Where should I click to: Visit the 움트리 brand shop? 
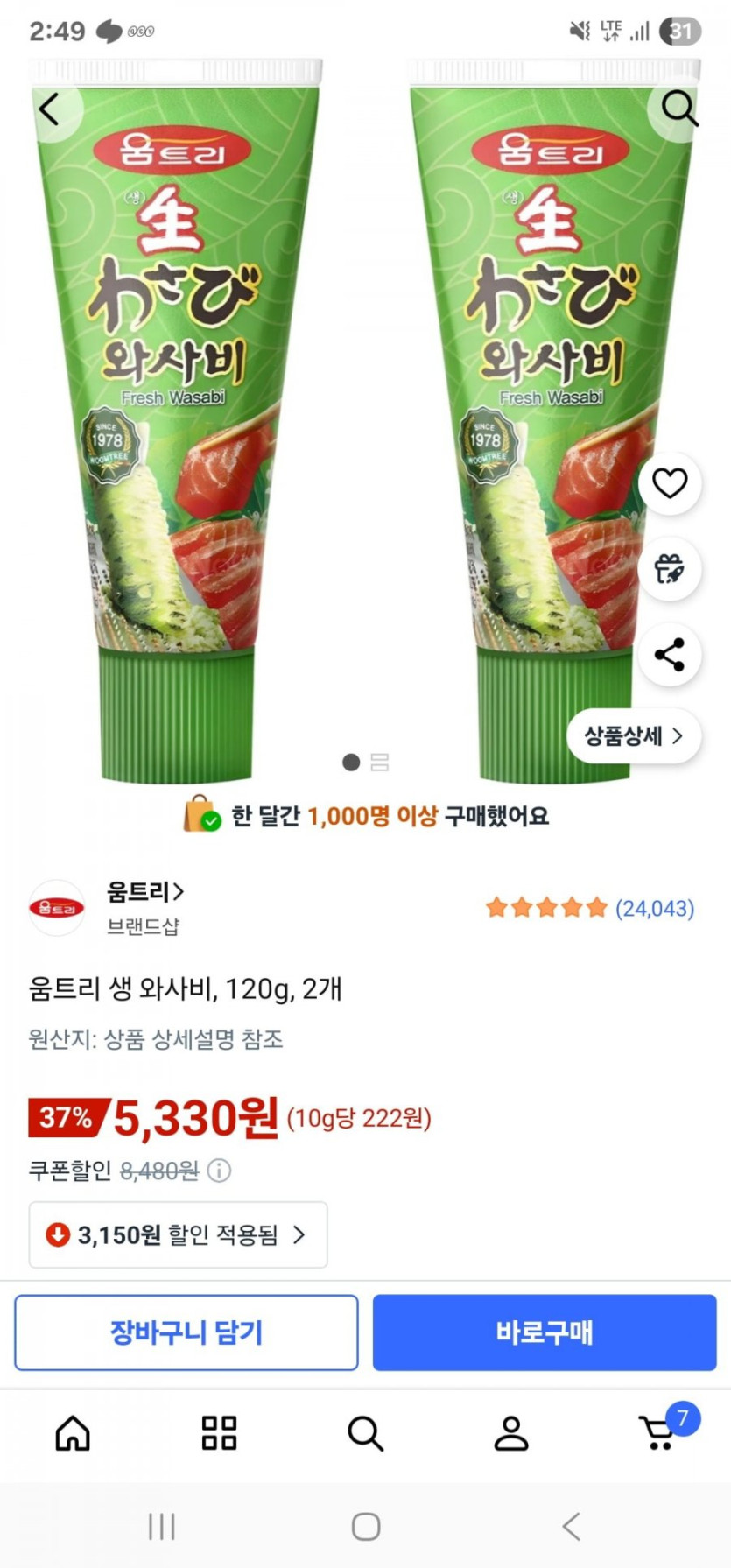tap(144, 893)
